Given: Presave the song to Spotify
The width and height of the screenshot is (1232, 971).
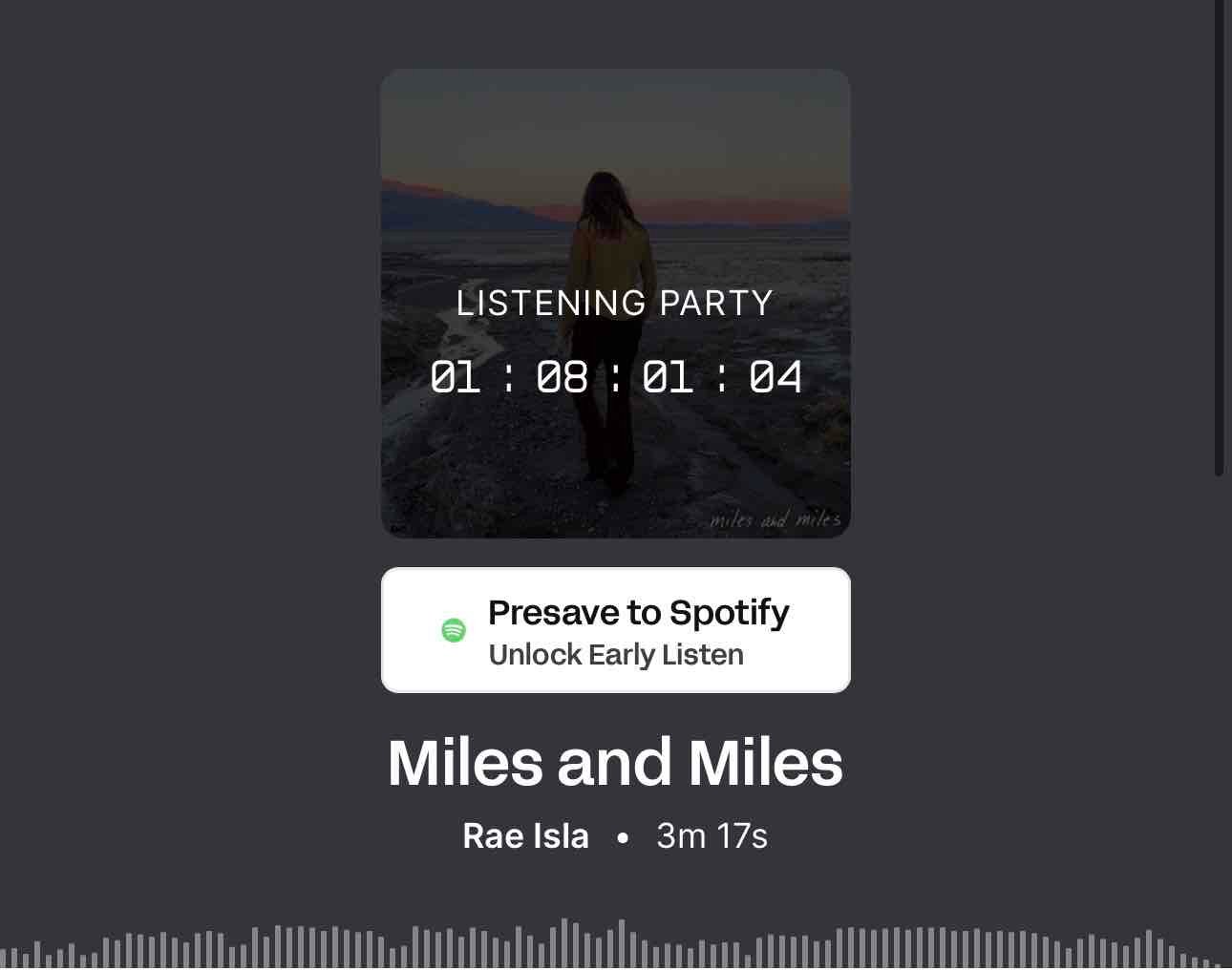Looking at the screenshot, I should 615,630.
